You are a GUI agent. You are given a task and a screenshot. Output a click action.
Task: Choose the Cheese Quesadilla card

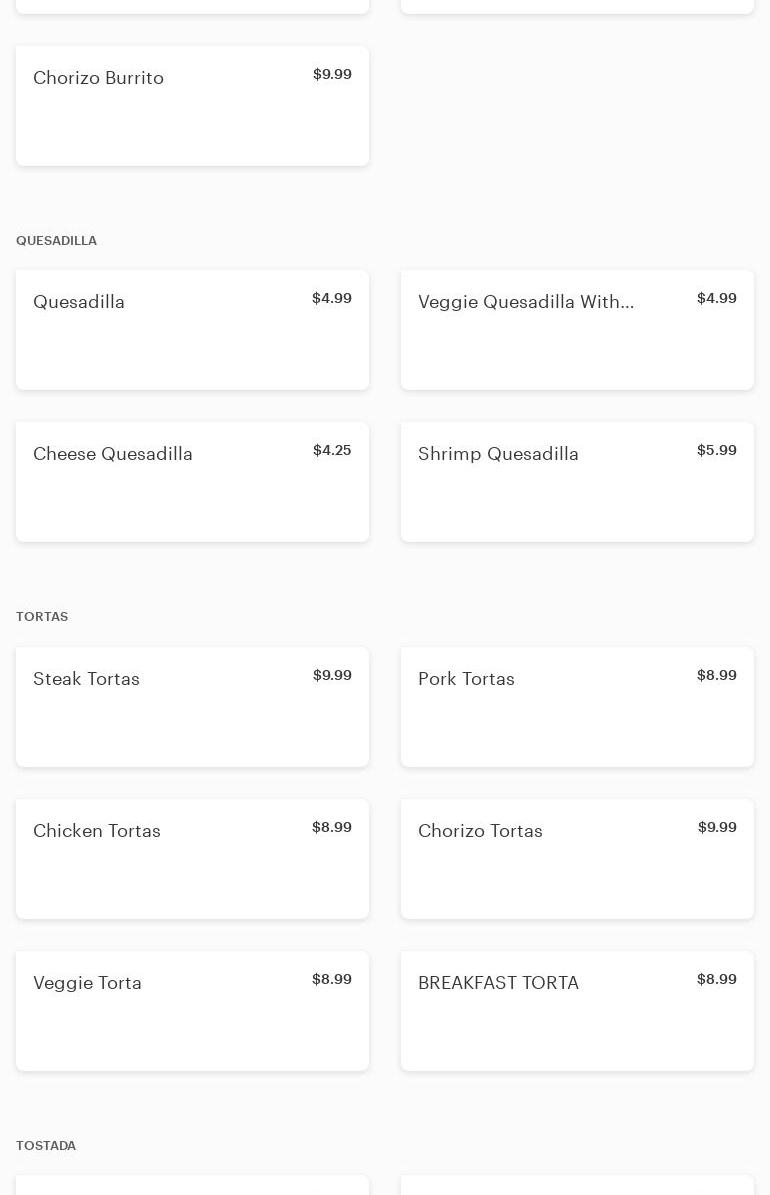(192, 481)
